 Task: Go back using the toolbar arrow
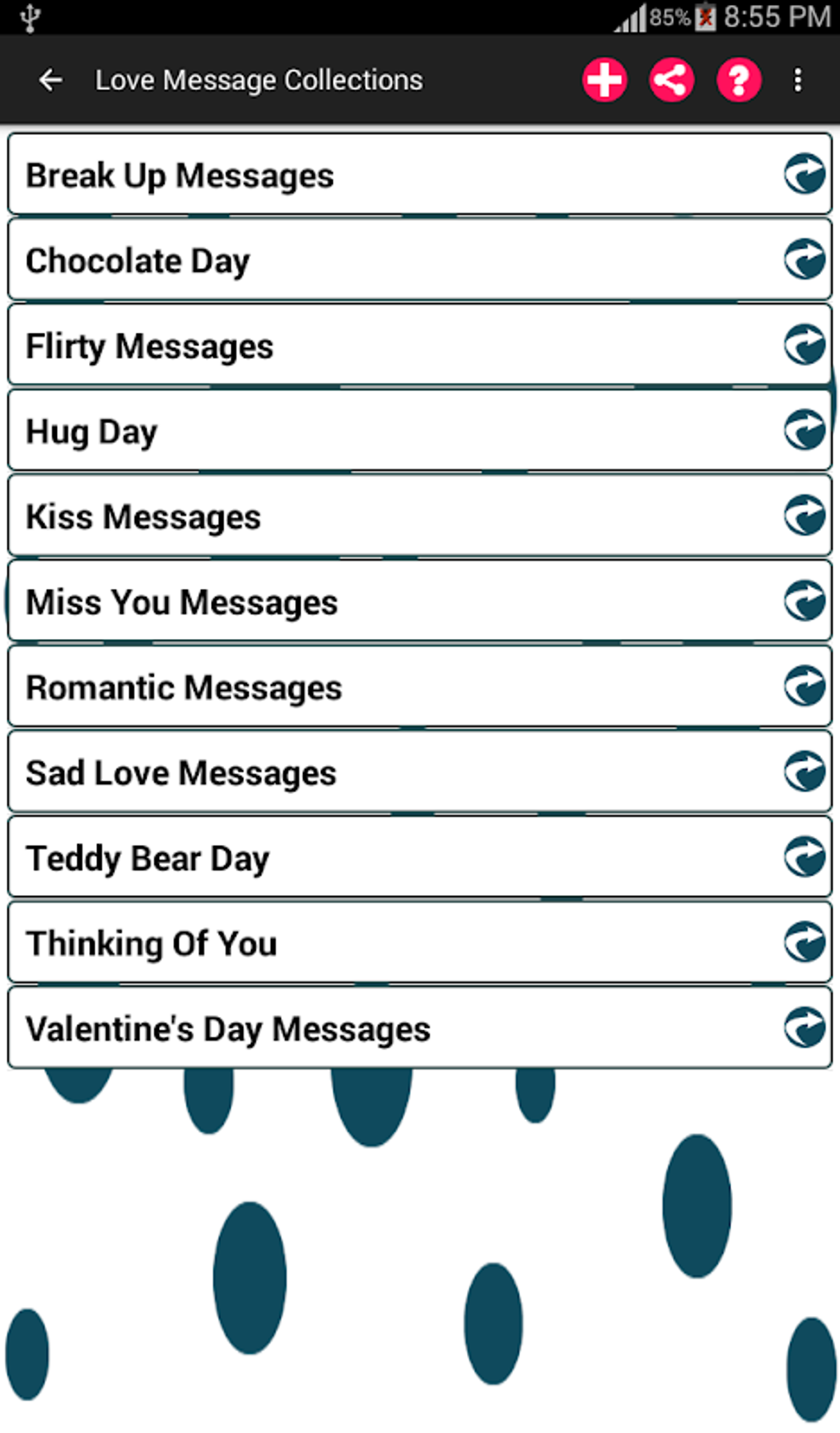pos(51,80)
